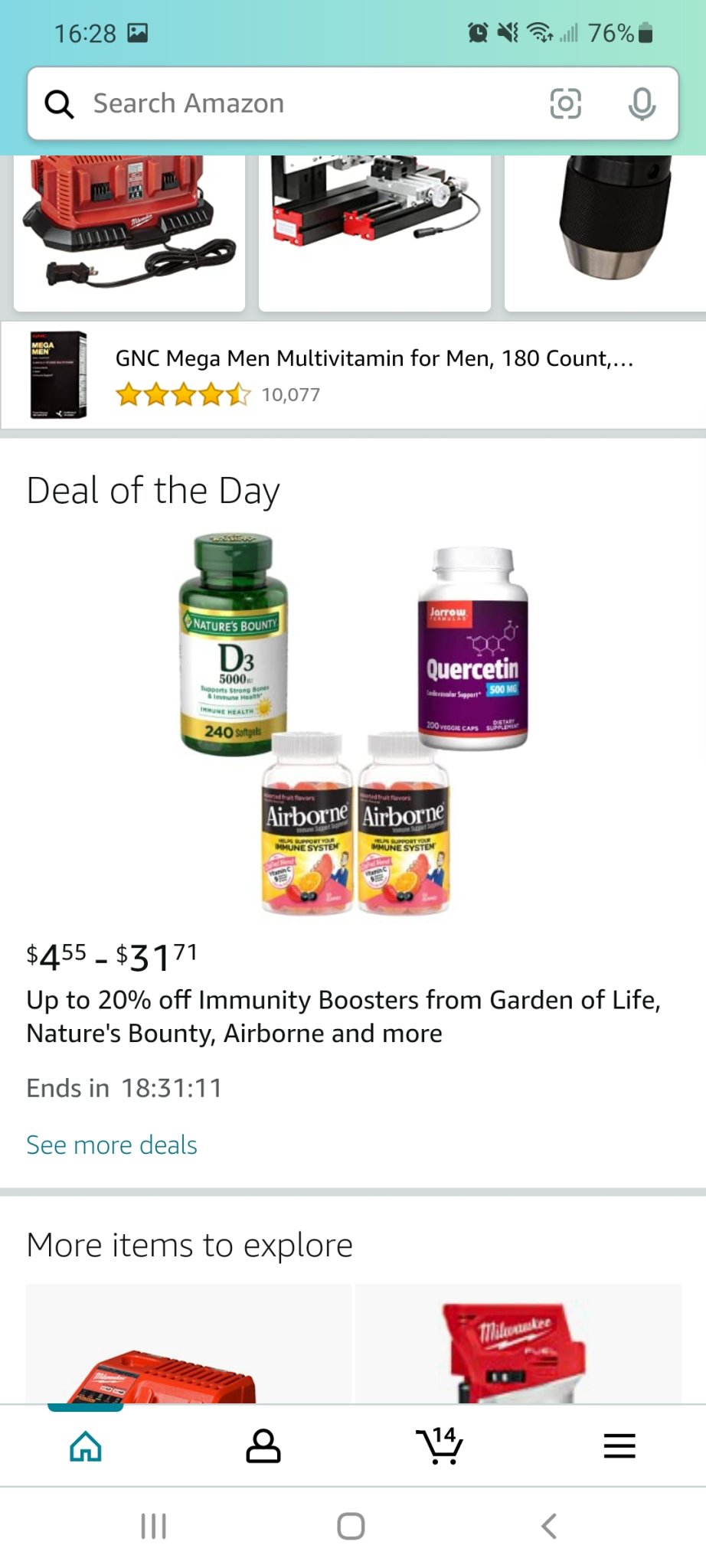Show recent apps from navigation bar

154,1526
